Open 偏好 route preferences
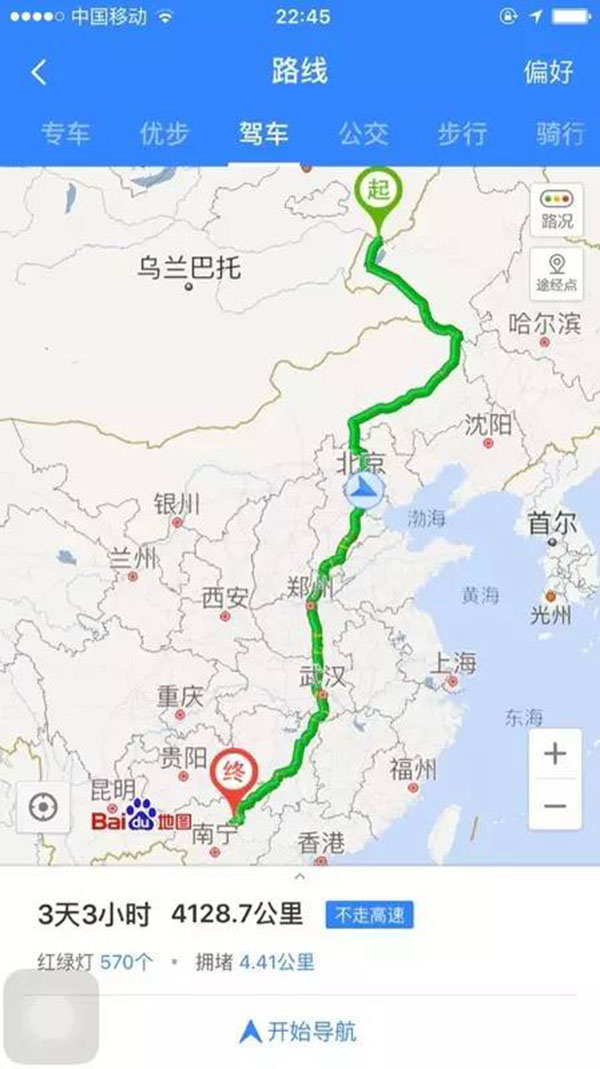 [x=548, y=73]
